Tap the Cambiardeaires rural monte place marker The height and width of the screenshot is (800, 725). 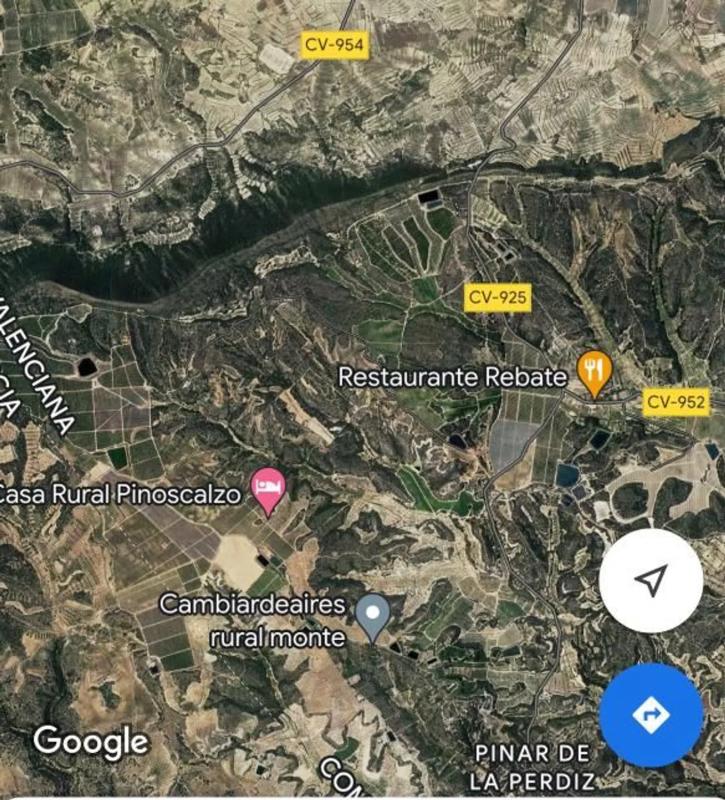(x=373, y=614)
